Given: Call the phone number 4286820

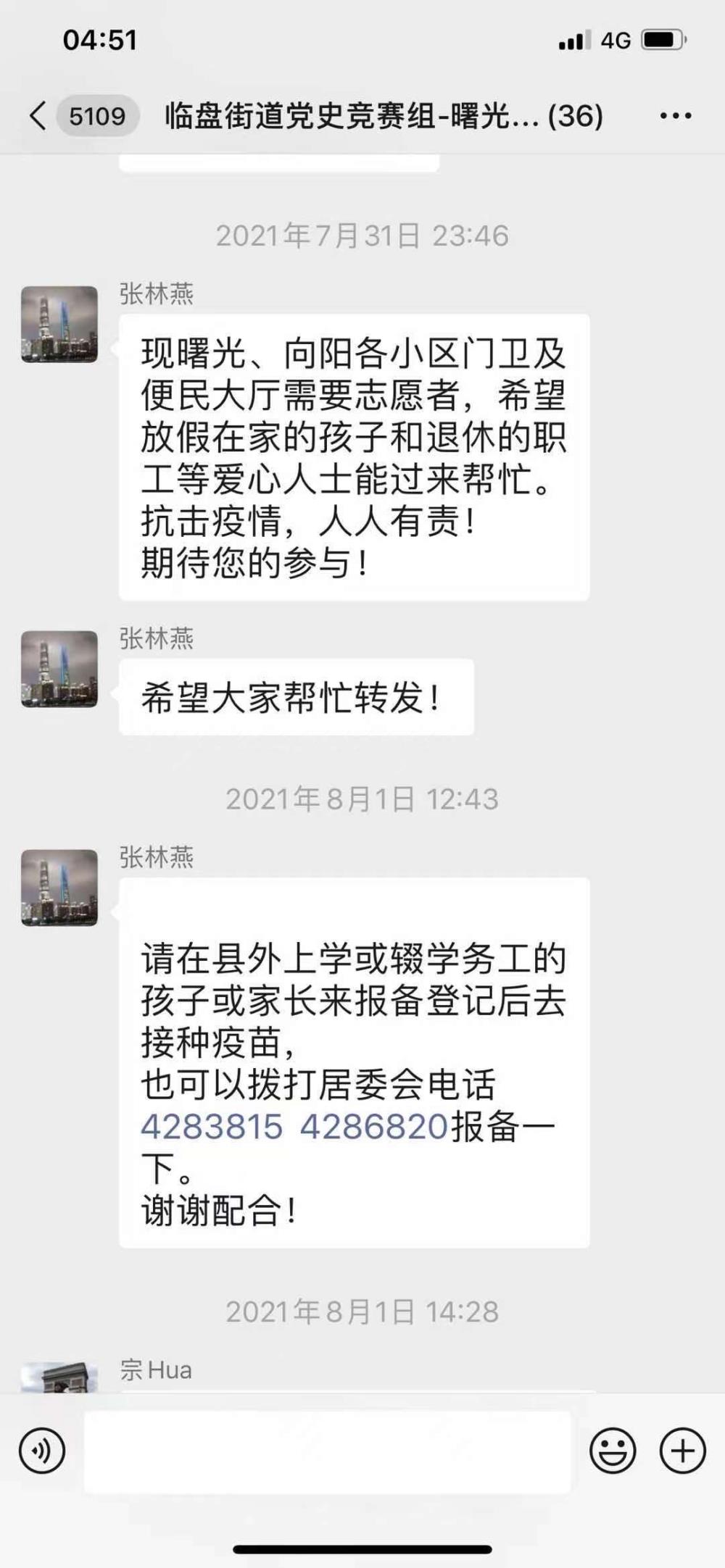Looking at the screenshot, I should (x=374, y=1126).
